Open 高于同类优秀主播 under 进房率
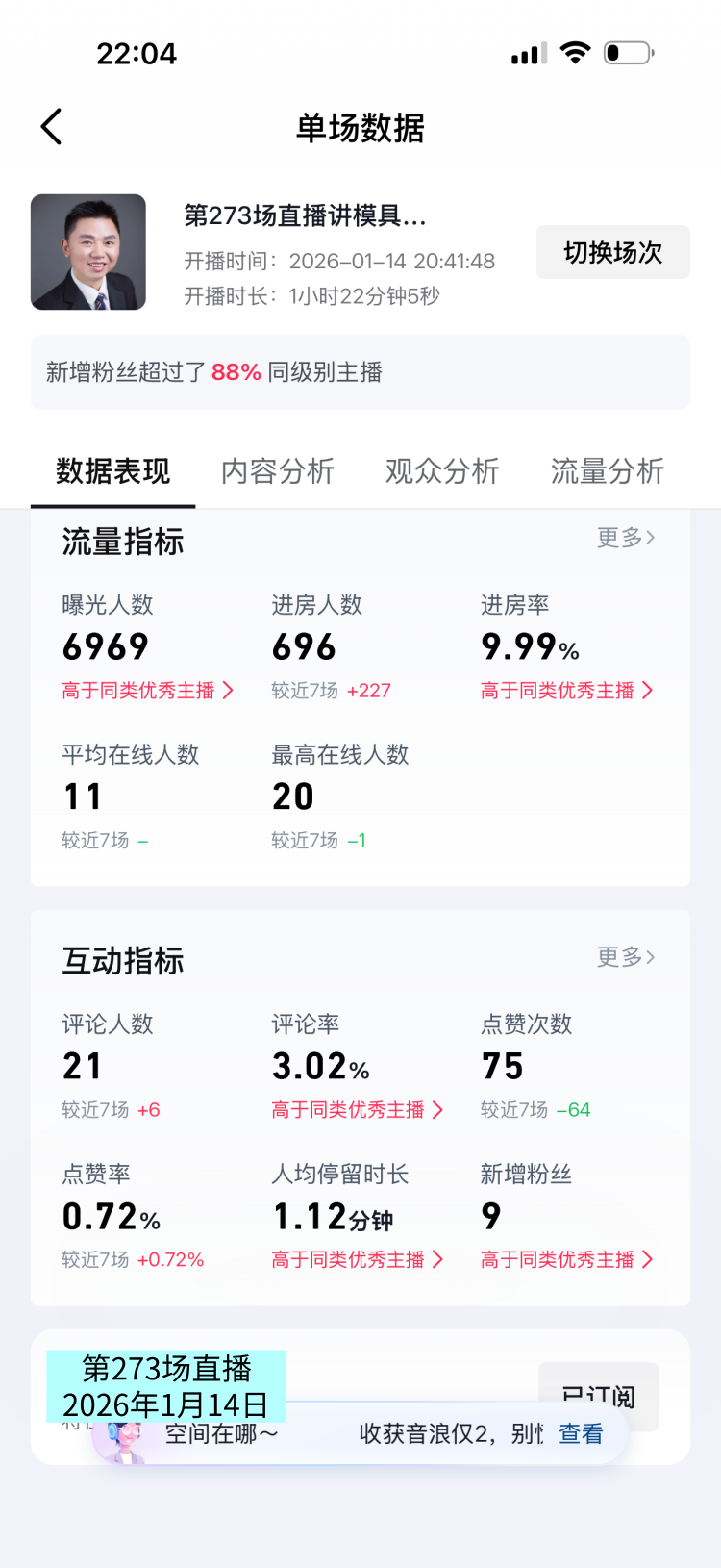The height and width of the screenshot is (1568, 721). tap(566, 691)
